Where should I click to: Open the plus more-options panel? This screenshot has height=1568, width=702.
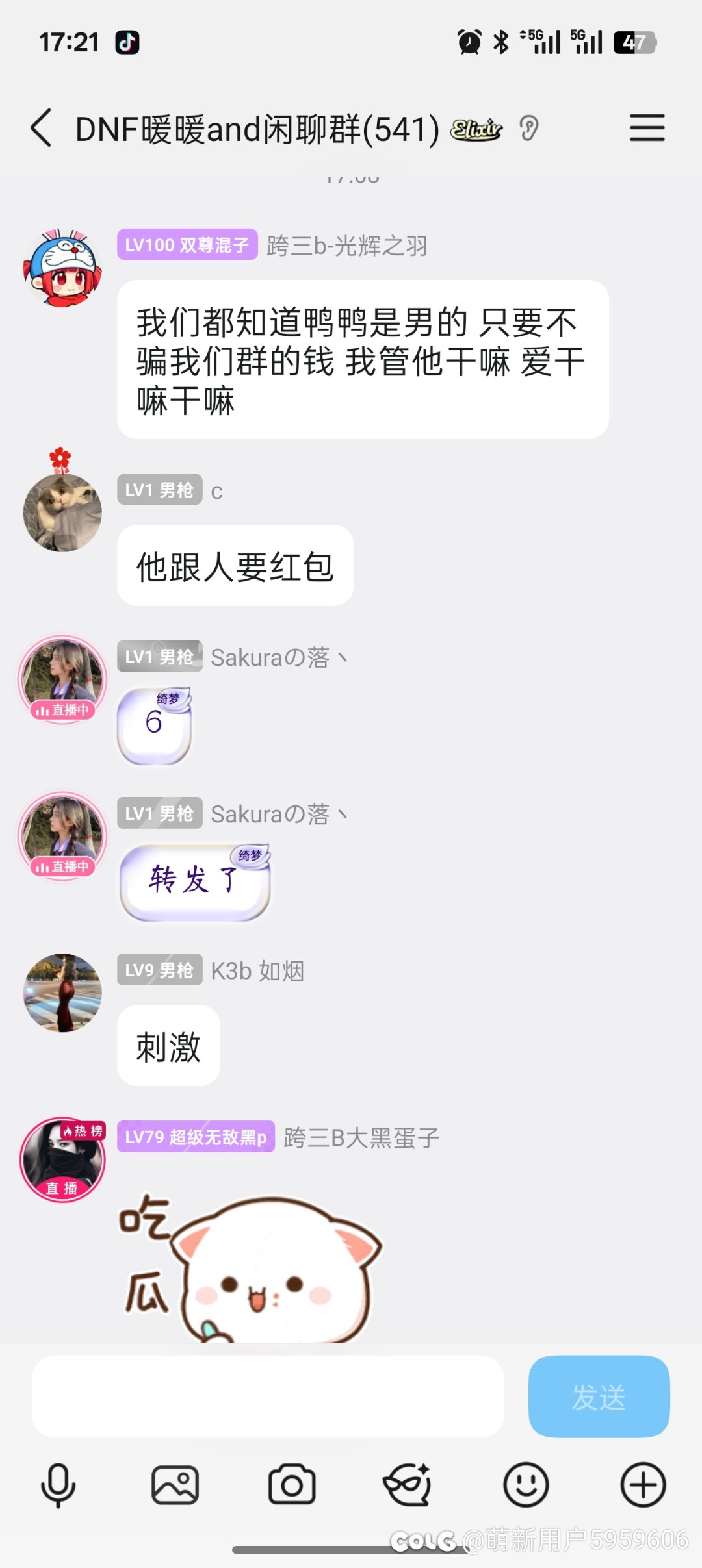tap(643, 1485)
